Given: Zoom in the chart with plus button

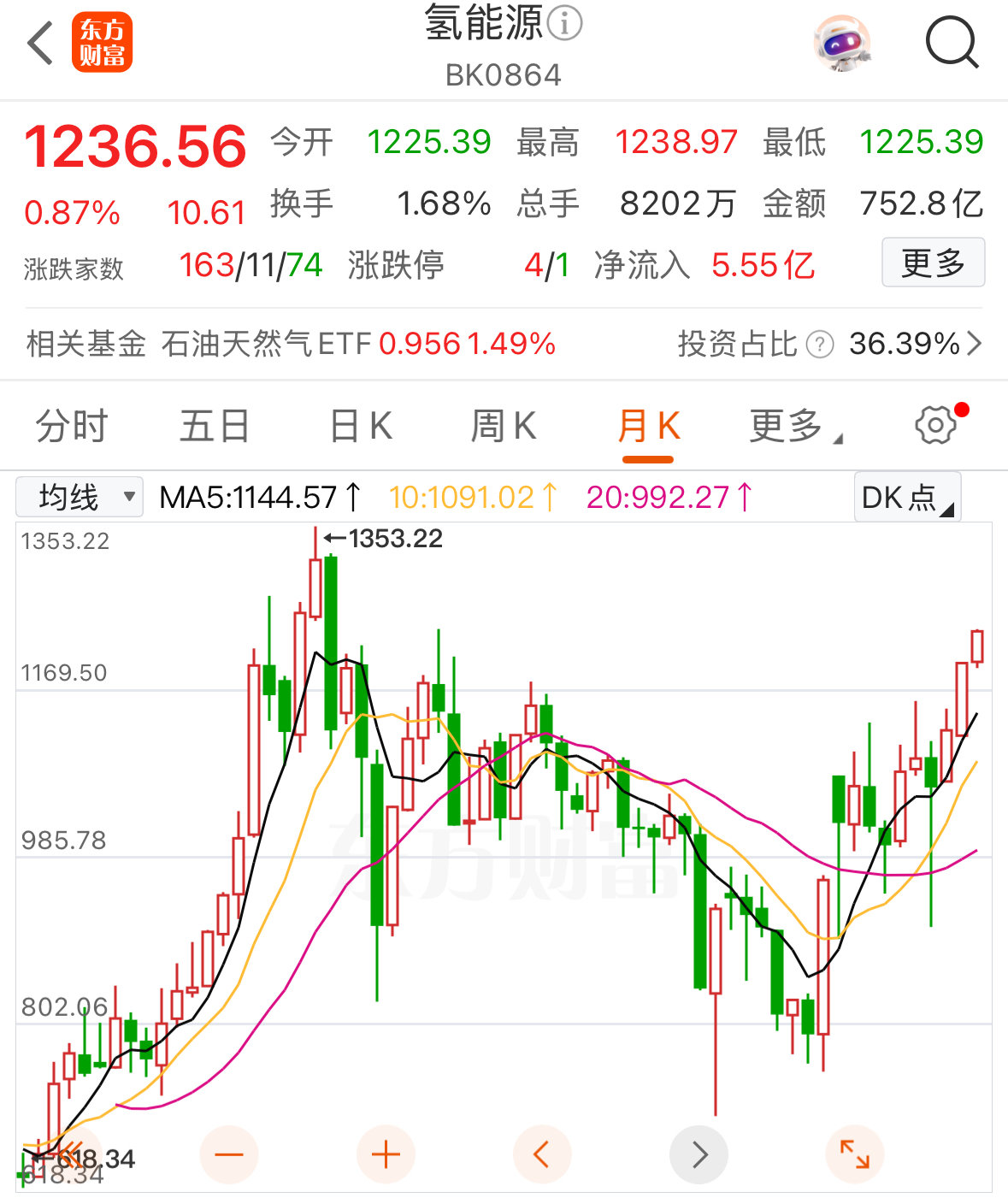Looking at the screenshot, I should click(x=386, y=1154).
